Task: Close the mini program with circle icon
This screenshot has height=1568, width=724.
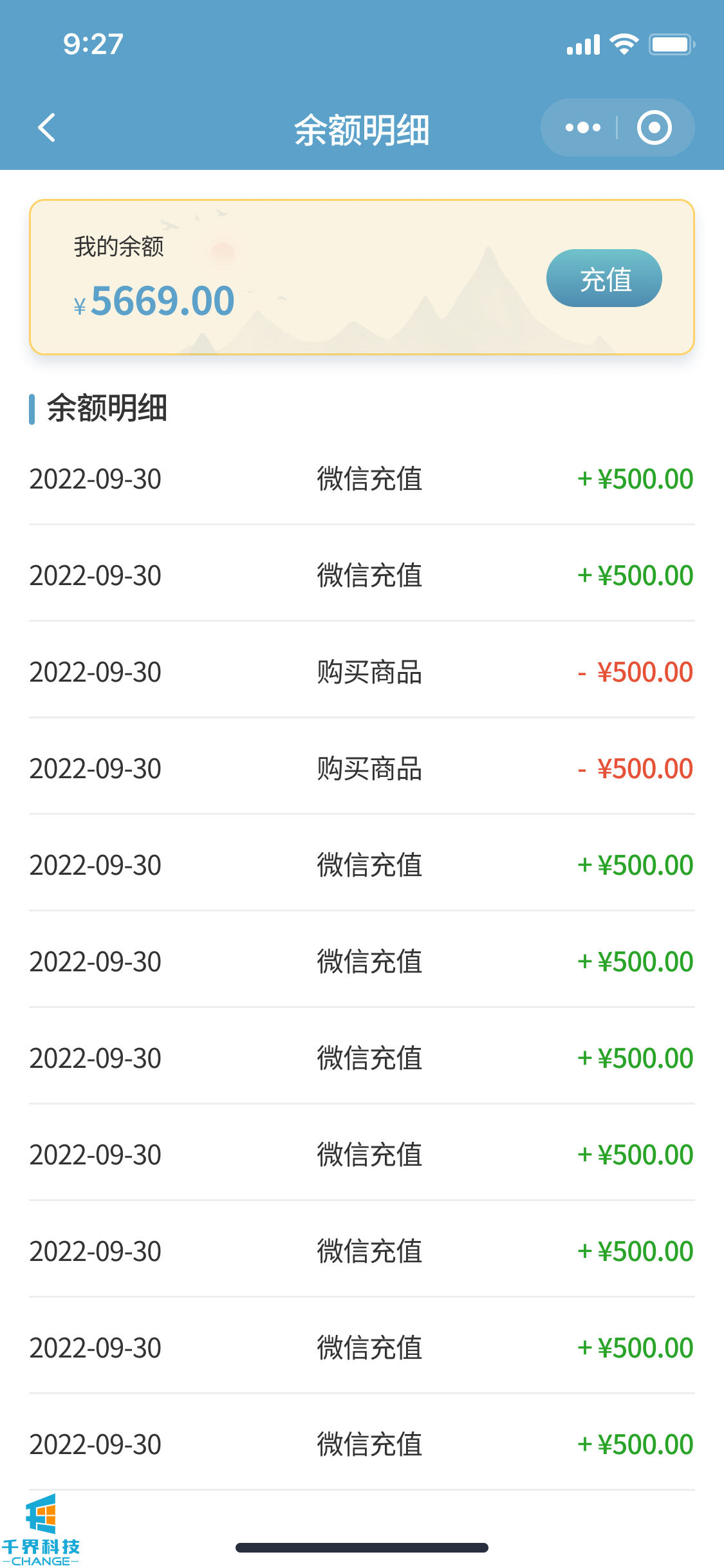Action: (x=654, y=127)
